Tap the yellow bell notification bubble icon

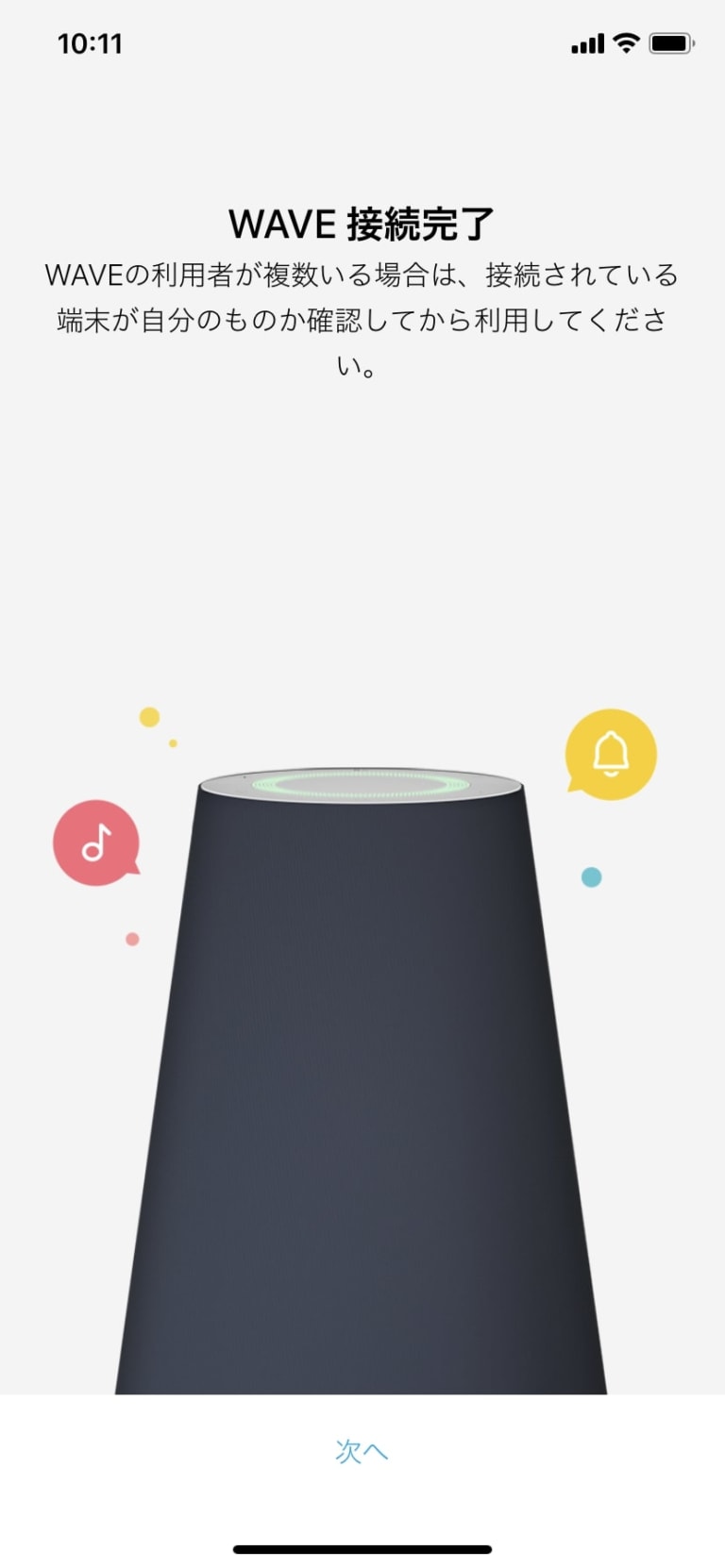coord(610,752)
